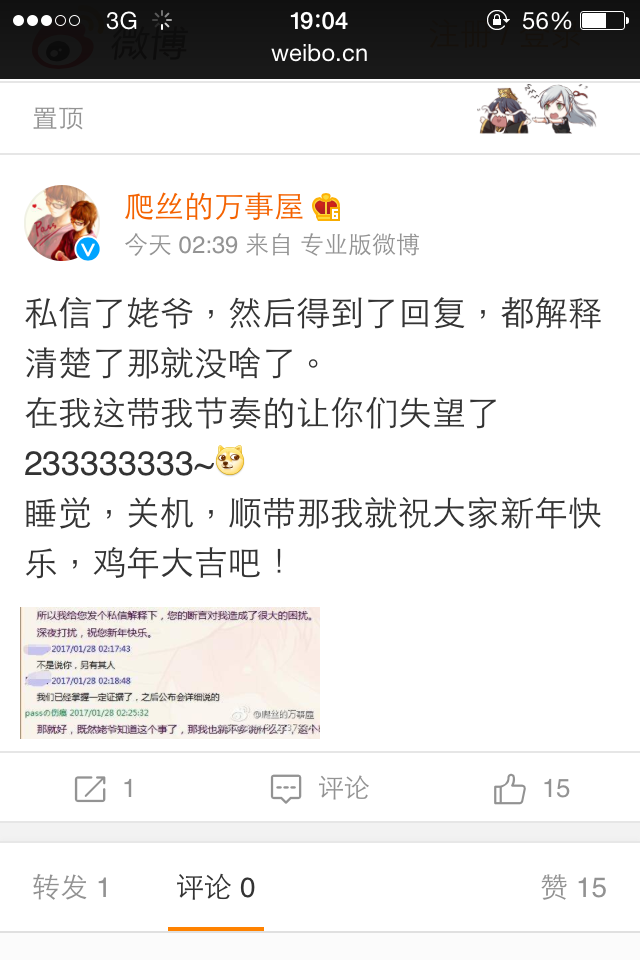Open the 爬丝的万事屋 username link

[x=214, y=207]
